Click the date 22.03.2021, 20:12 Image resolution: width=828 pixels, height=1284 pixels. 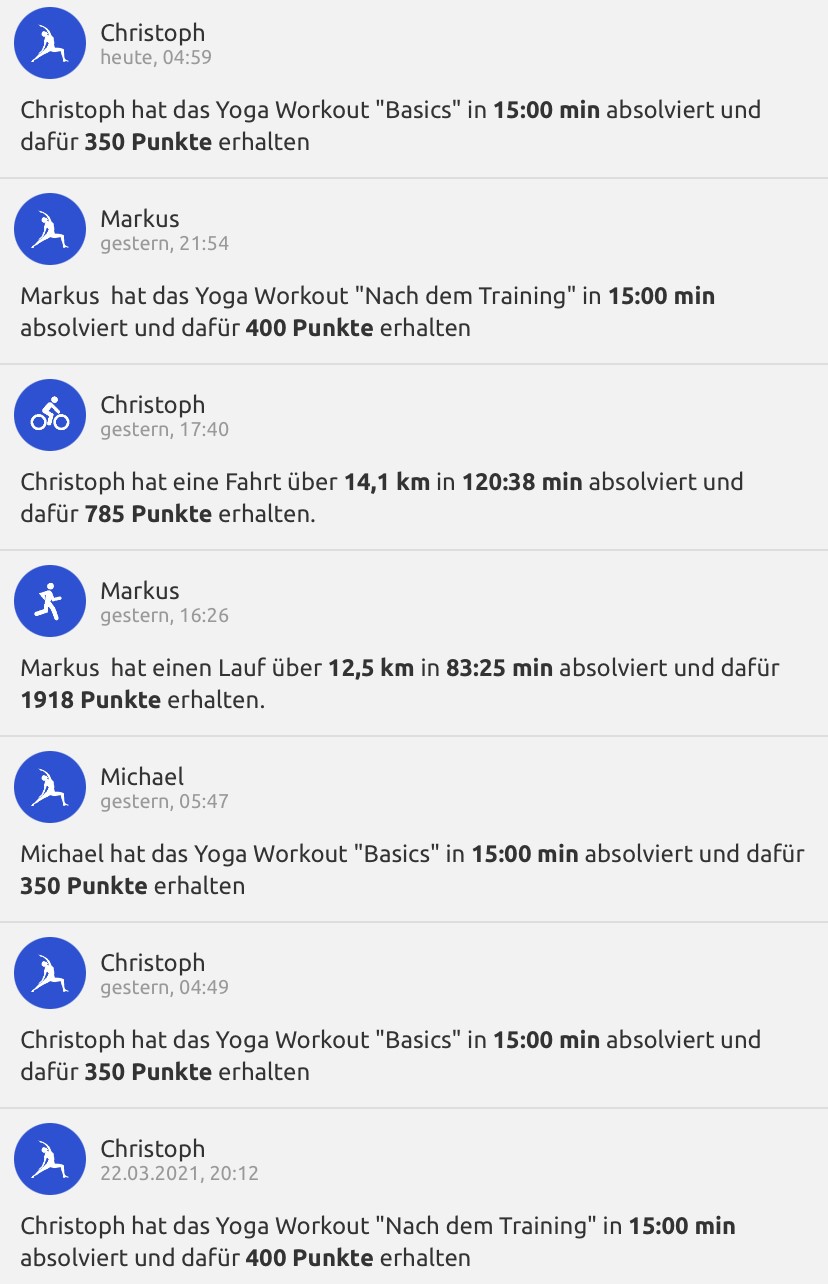coord(177,1175)
